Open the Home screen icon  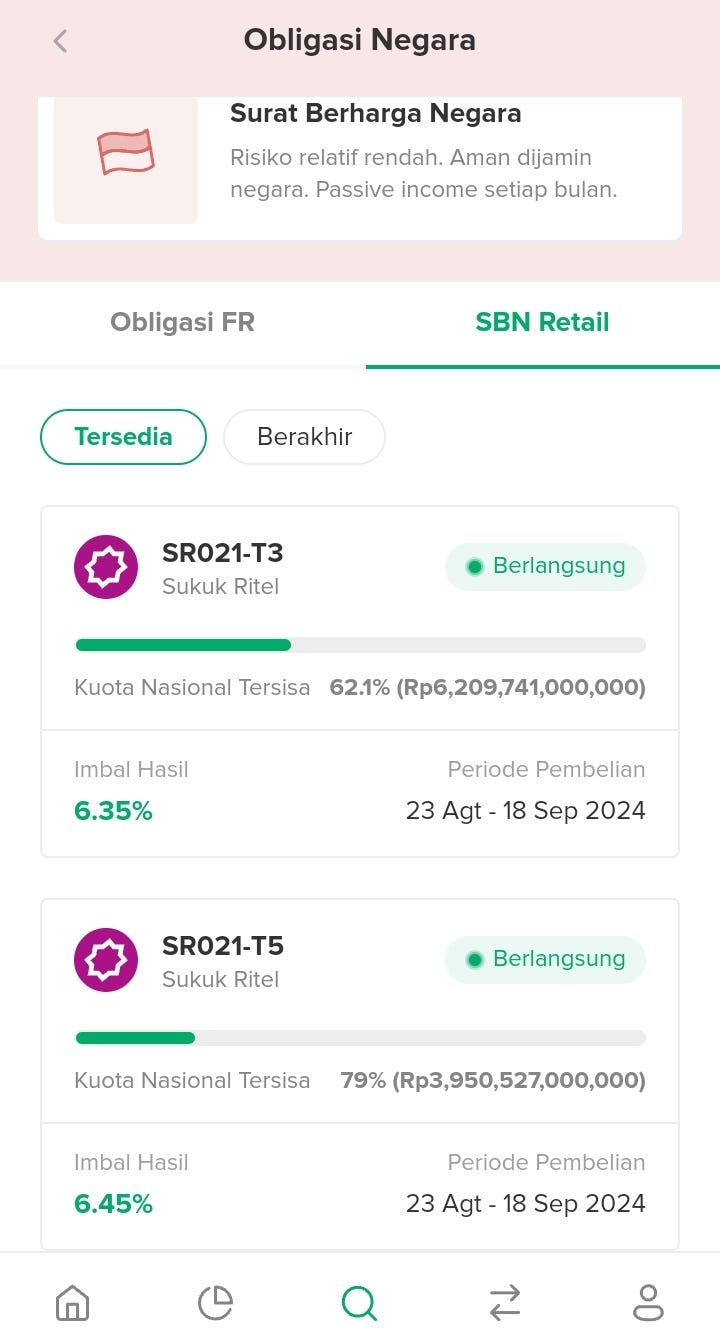[x=72, y=1302]
